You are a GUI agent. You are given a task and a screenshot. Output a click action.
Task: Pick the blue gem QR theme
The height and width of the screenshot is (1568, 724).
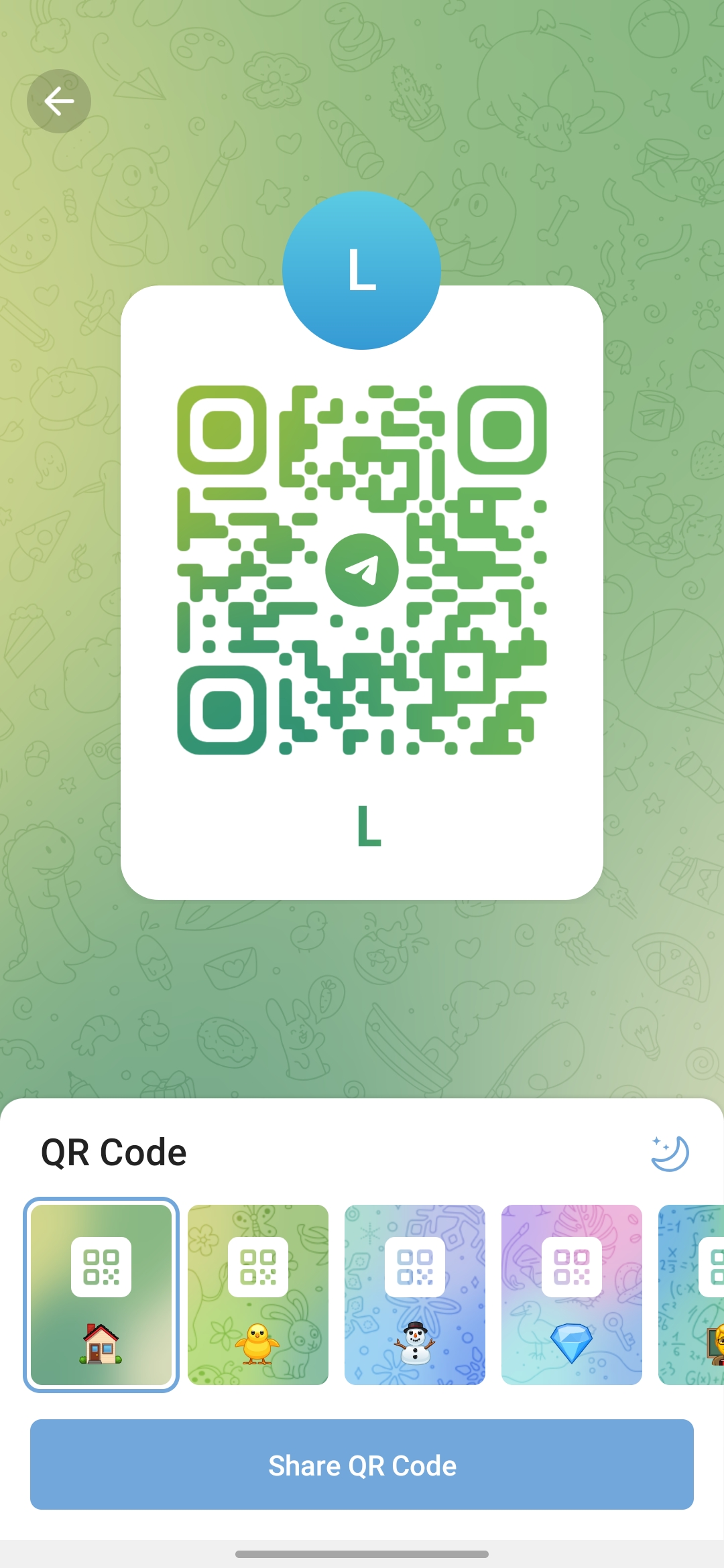(x=572, y=1295)
